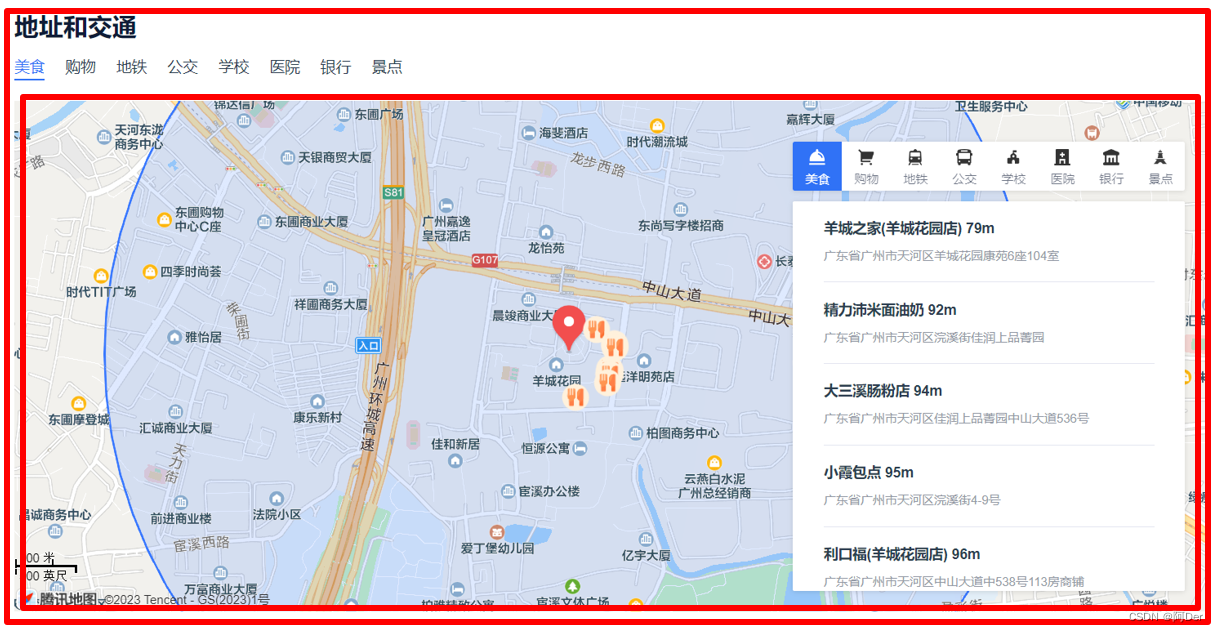Screen dimensions: 1218x632
Task: Choose 医院 tab under the 地址和交通 heading
Action: (284, 67)
